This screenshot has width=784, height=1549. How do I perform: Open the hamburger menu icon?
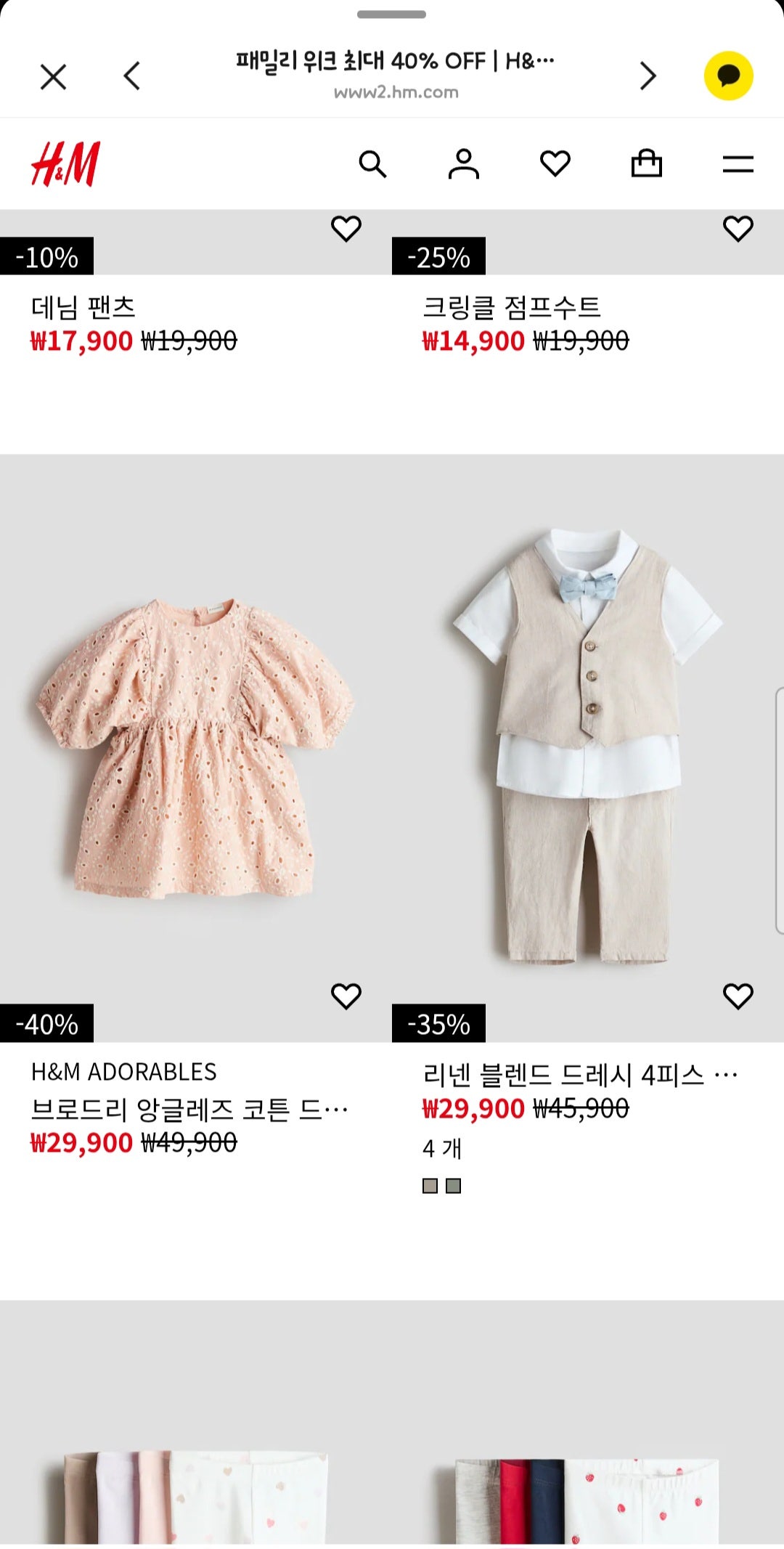pos(738,164)
